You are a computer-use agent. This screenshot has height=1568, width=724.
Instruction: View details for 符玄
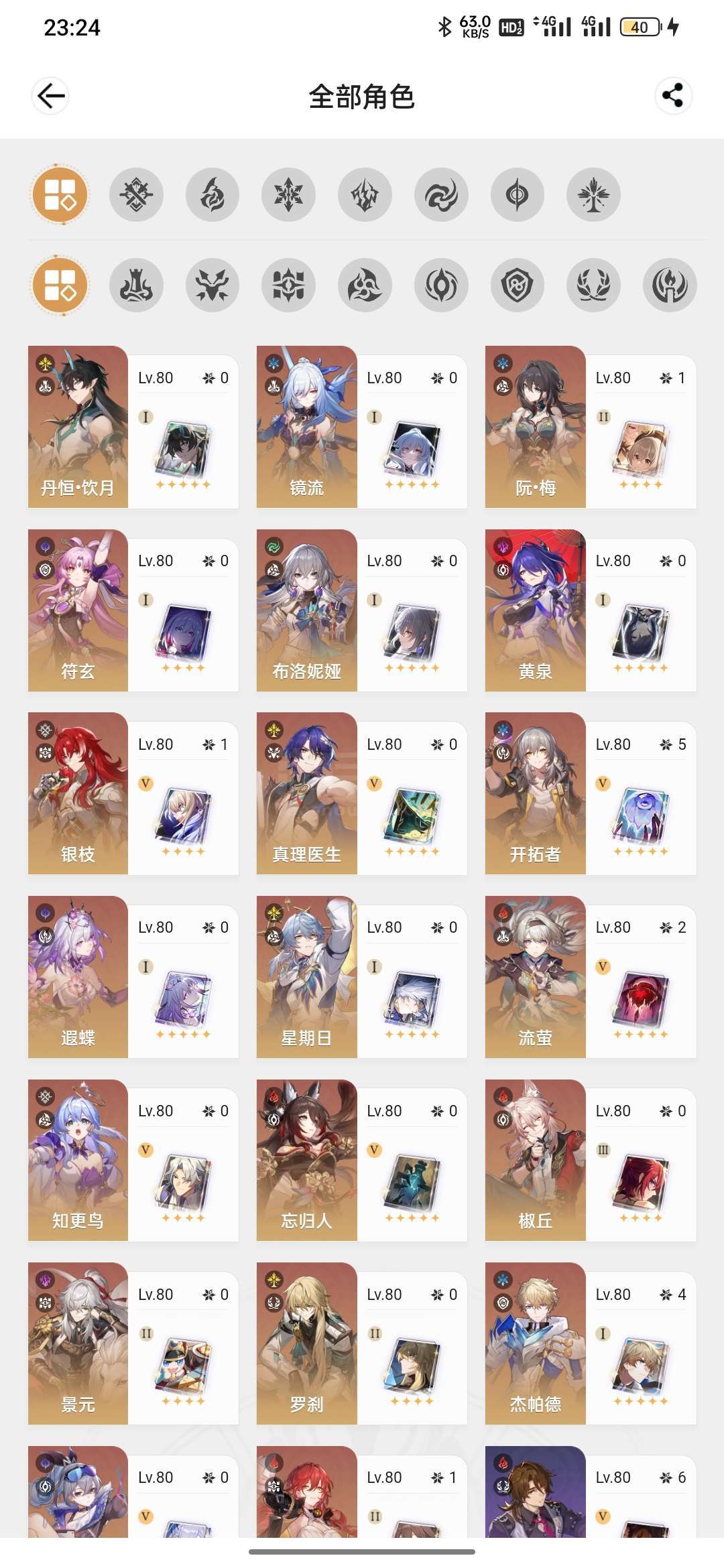[133, 610]
